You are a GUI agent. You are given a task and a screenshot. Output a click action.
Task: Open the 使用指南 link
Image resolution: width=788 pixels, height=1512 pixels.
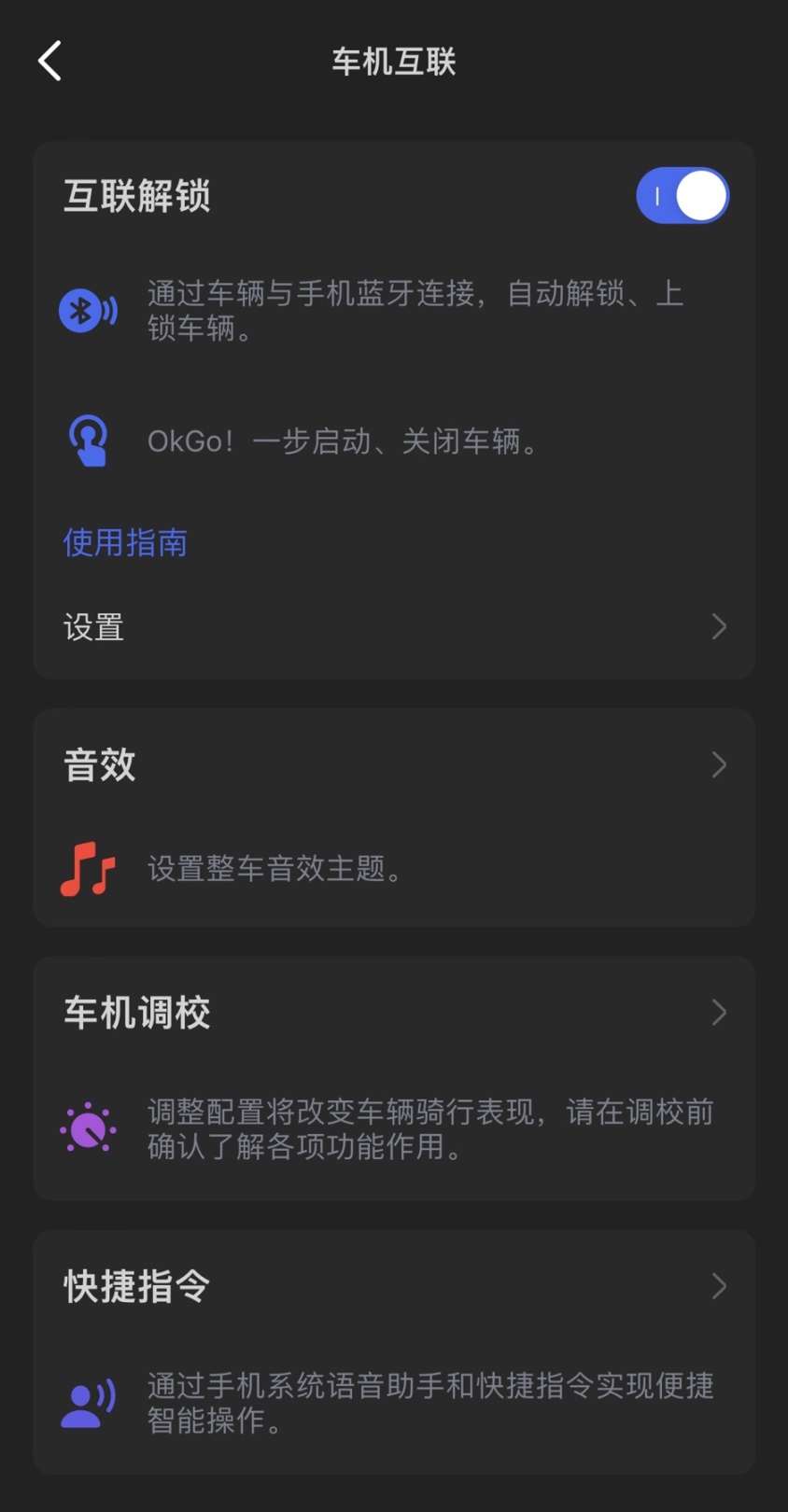point(125,542)
